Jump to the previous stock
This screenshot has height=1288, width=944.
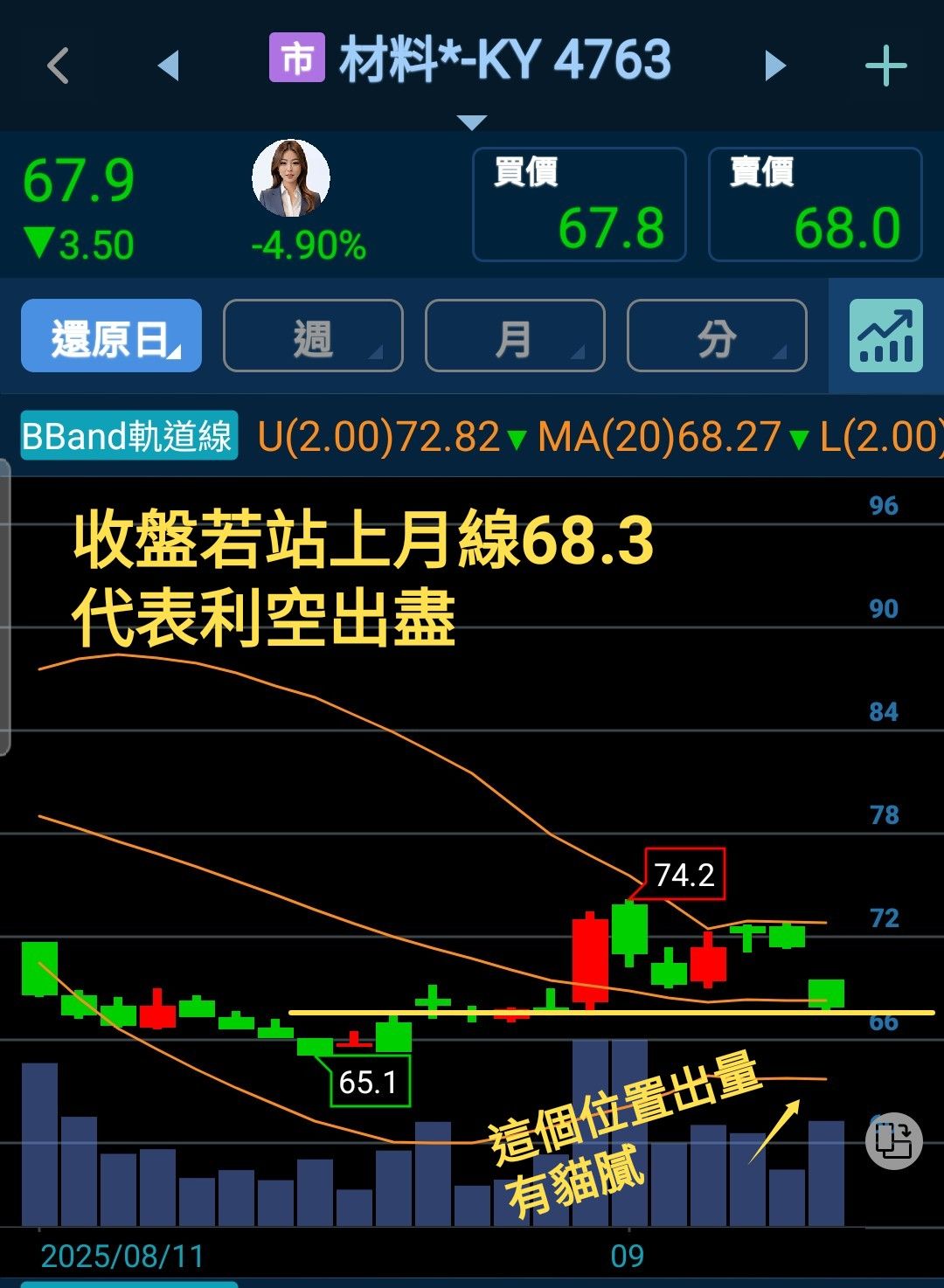(x=168, y=66)
